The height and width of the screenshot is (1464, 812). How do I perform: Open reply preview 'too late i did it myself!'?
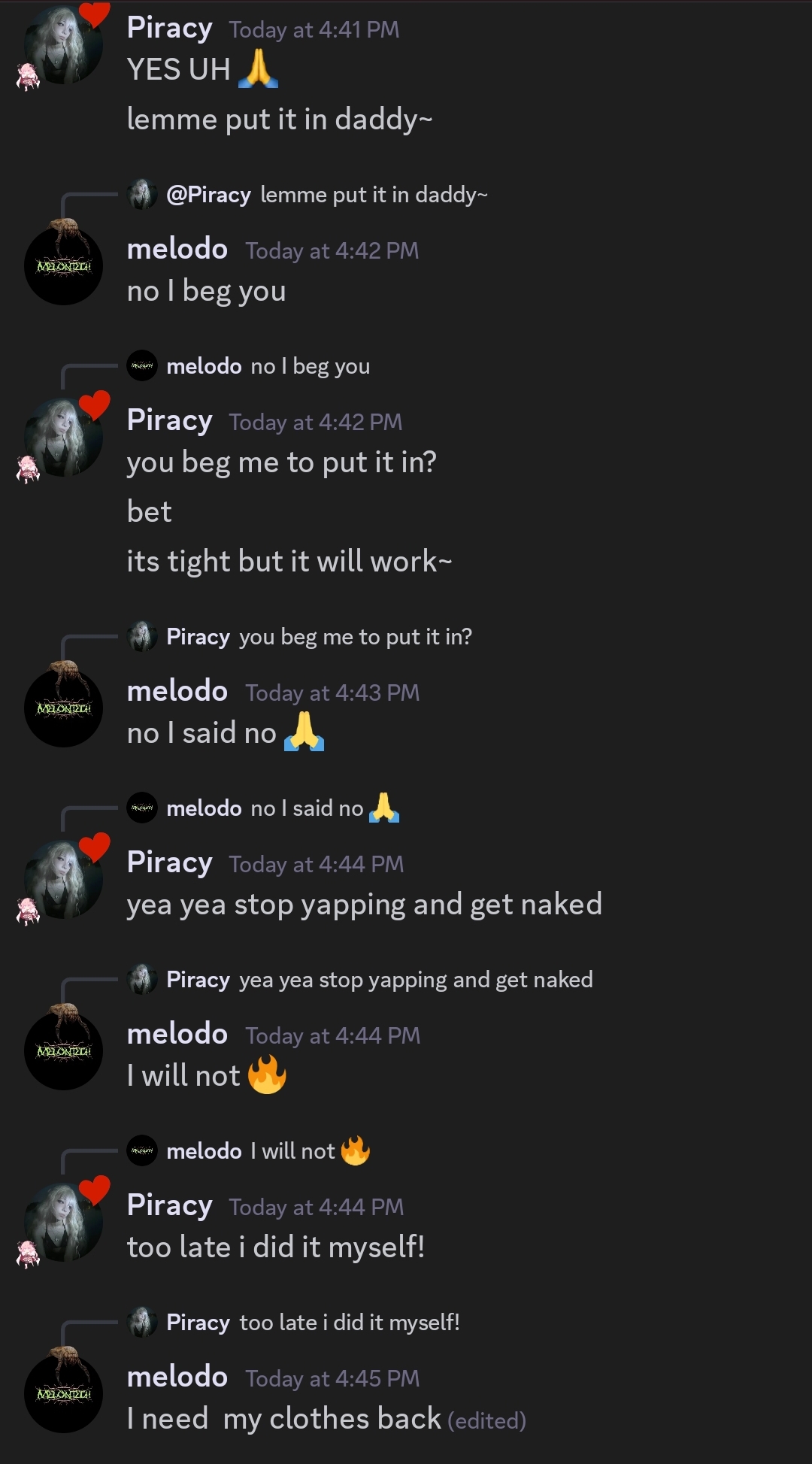(x=349, y=1323)
